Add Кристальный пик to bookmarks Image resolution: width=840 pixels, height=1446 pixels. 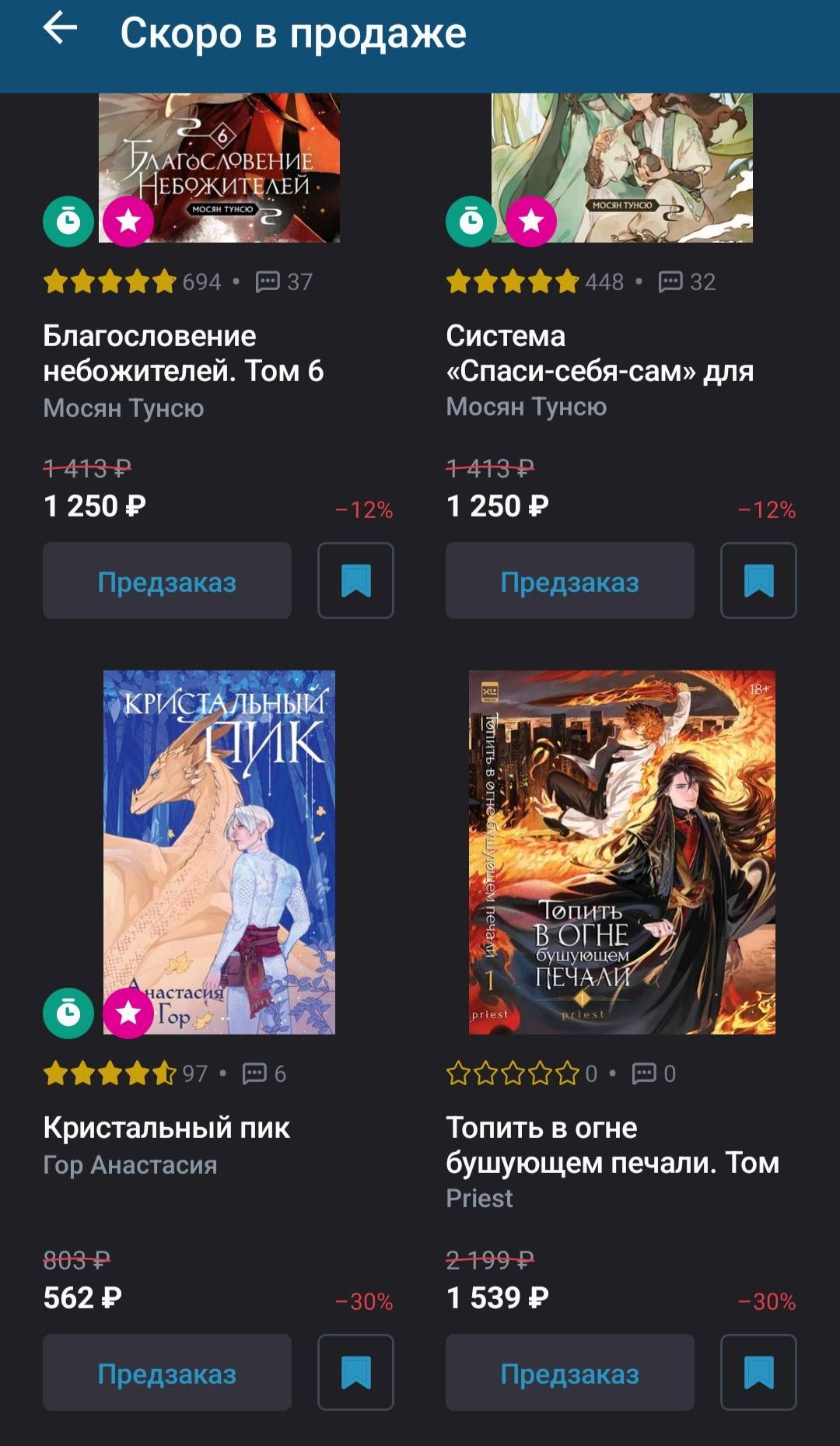click(355, 1373)
